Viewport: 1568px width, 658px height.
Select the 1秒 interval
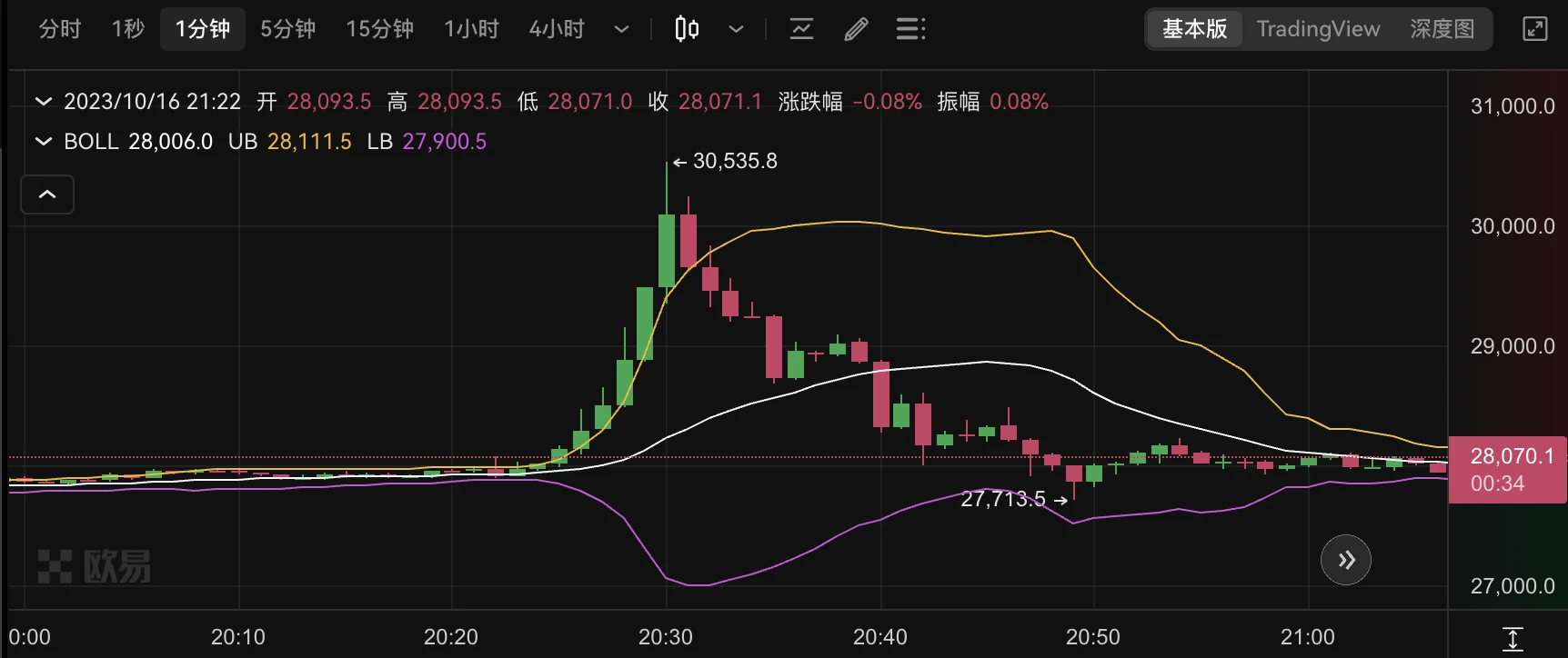pos(127,29)
